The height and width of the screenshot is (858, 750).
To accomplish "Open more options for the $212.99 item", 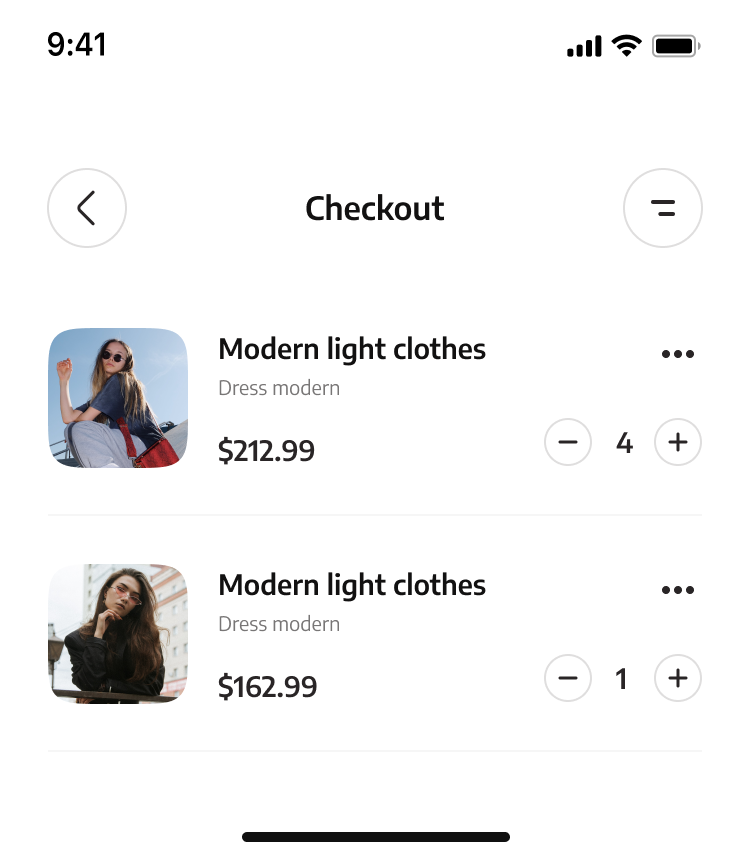I will coord(677,354).
